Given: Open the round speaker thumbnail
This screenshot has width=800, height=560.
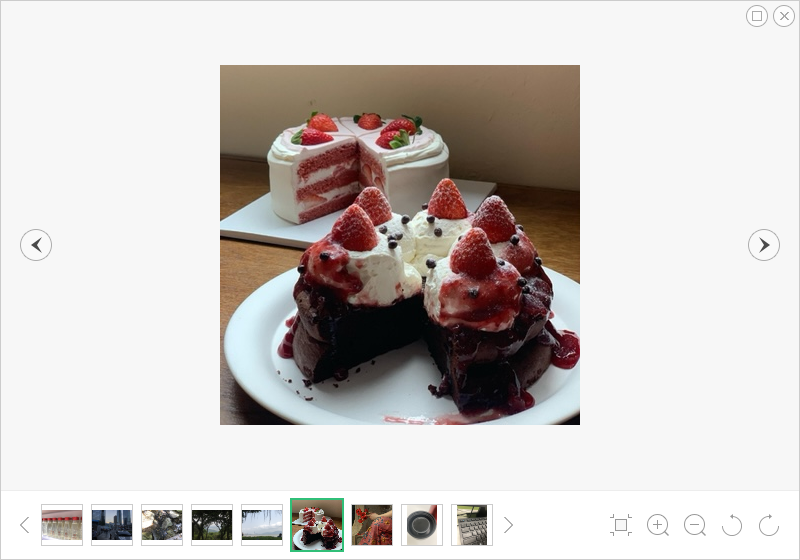Looking at the screenshot, I should tap(422, 525).
